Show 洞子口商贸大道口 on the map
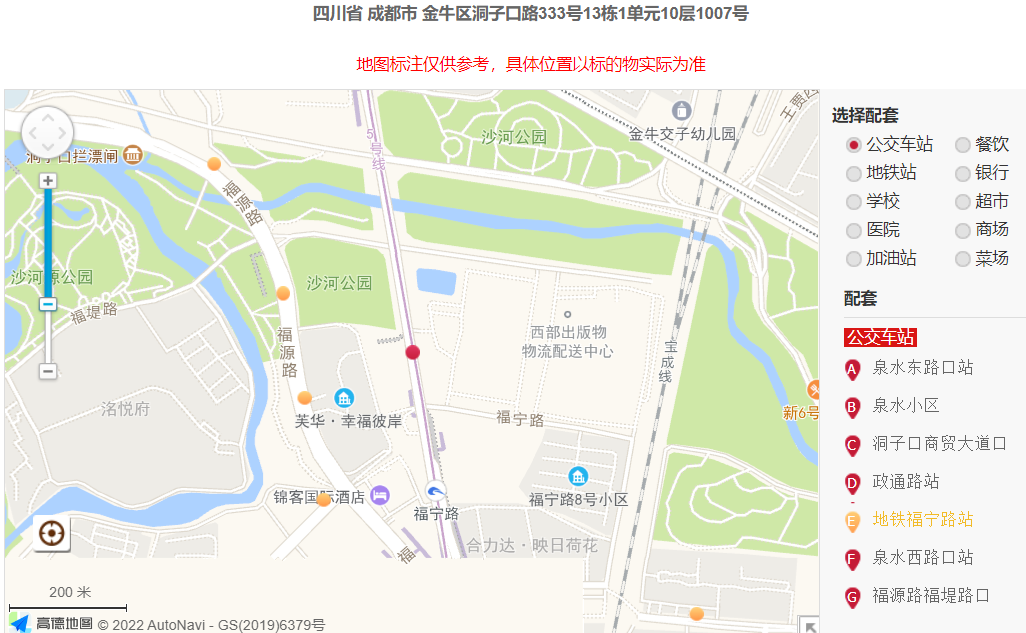This screenshot has width=1026, height=633. [x=939, y=444]
